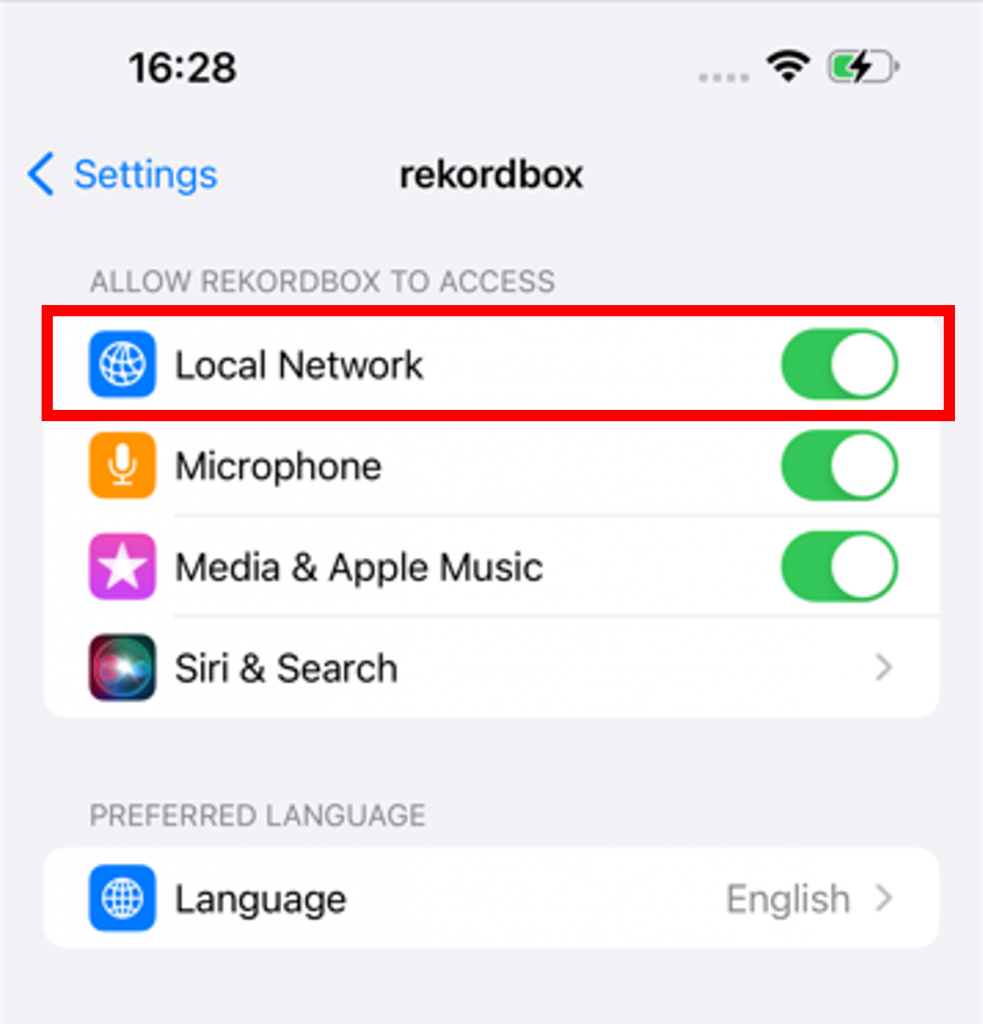983x1024 pixels.
Task: Turn off Microphone access
Action: [839, 466]
